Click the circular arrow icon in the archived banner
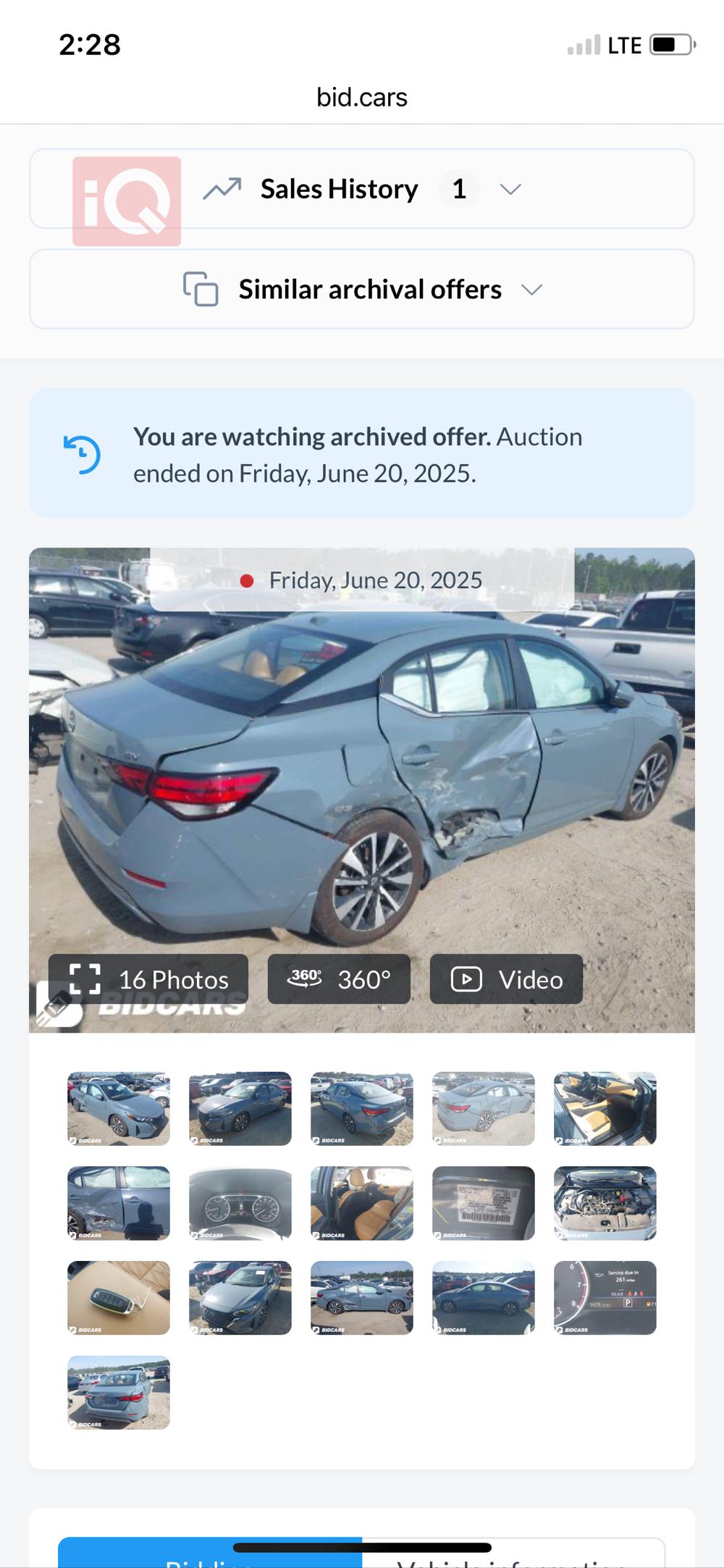Screen dimensions: 724x1568 (81, 454)
